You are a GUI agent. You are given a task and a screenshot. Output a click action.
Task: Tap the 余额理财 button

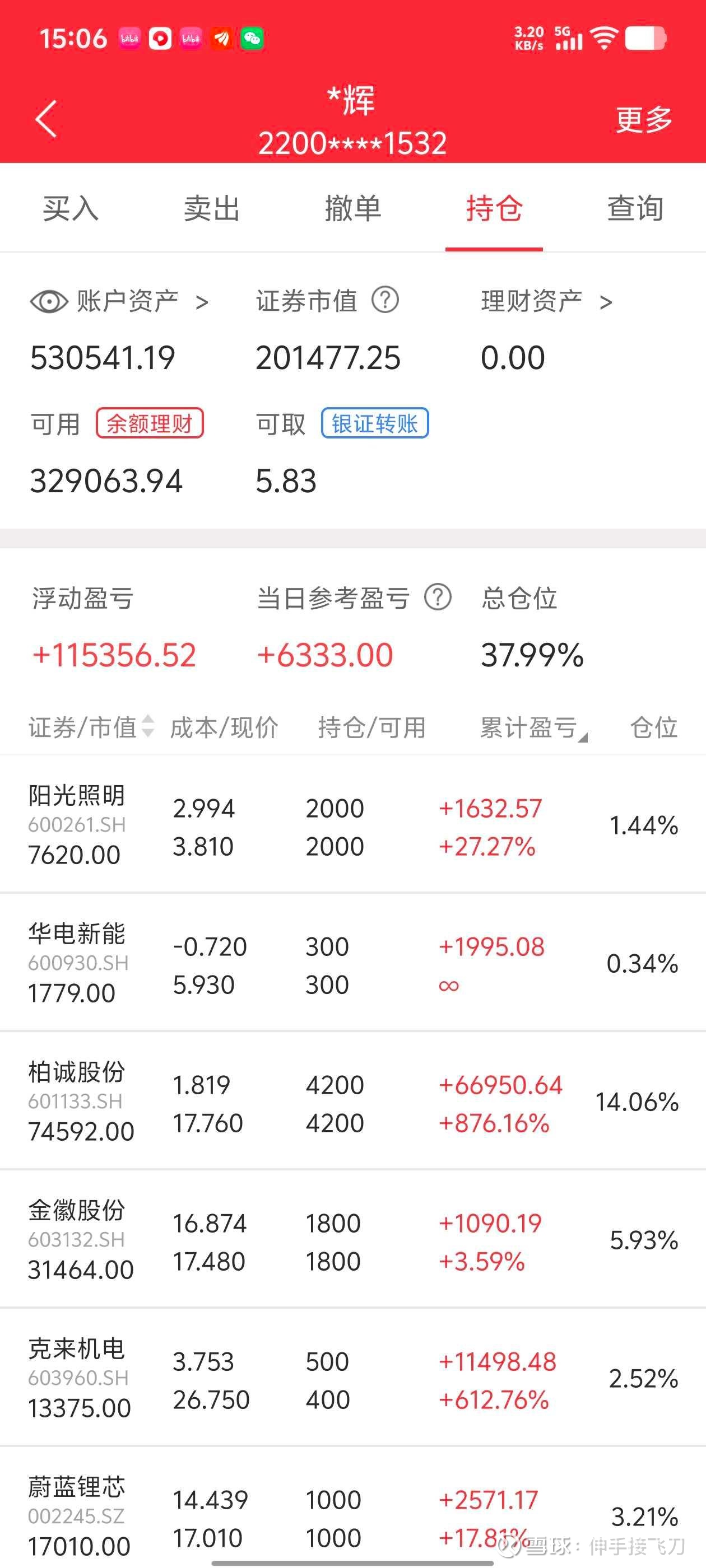(x=150, y=423)
